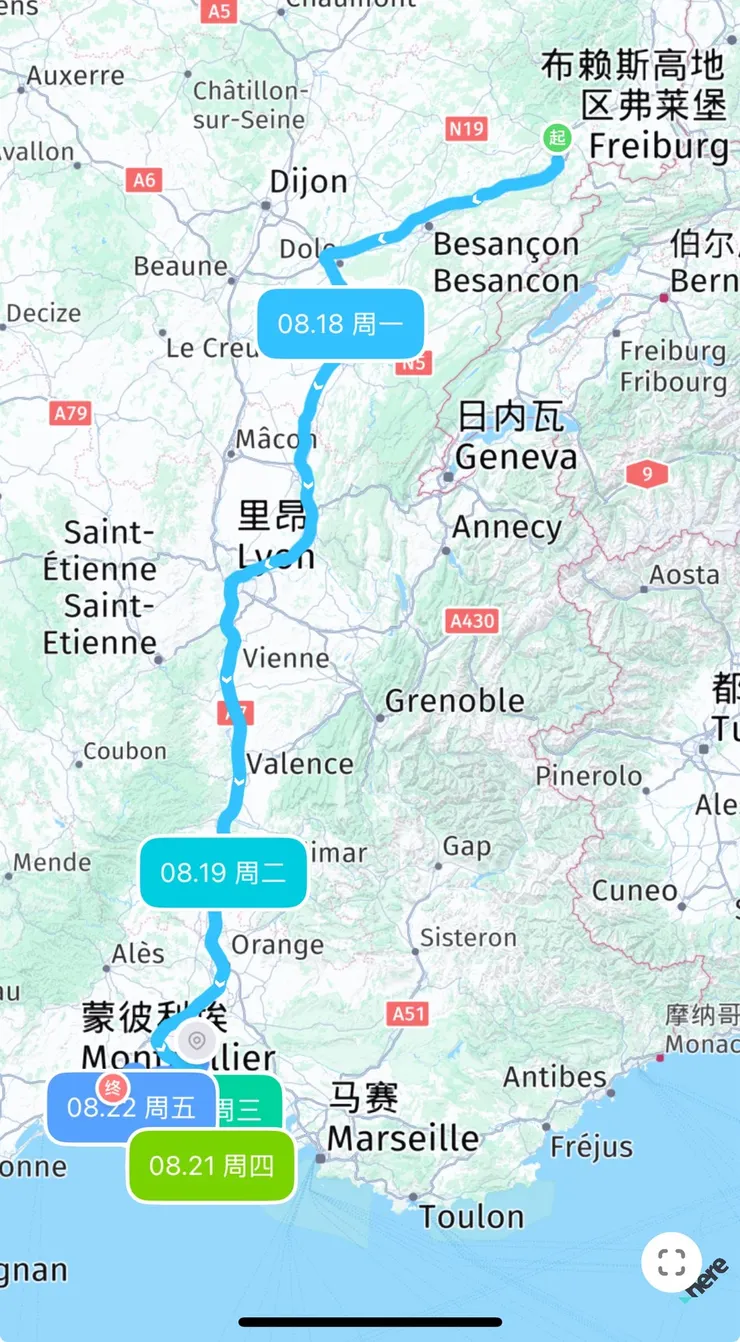Expand the map to full screen
The image size is (740, 1342).
point(672,1262)
